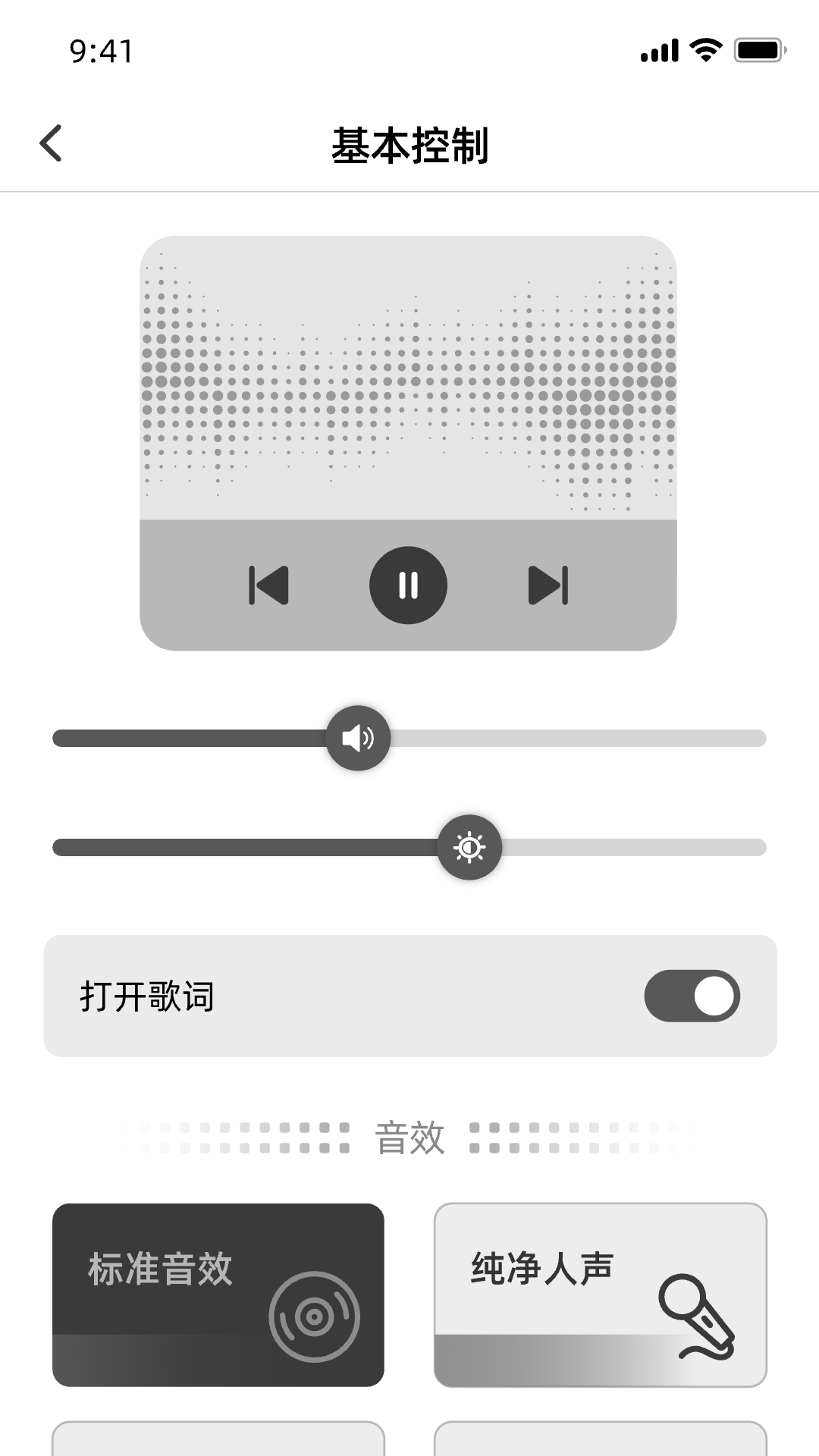
Task: Navigate back using the left chevron
Action: (51, 143)
